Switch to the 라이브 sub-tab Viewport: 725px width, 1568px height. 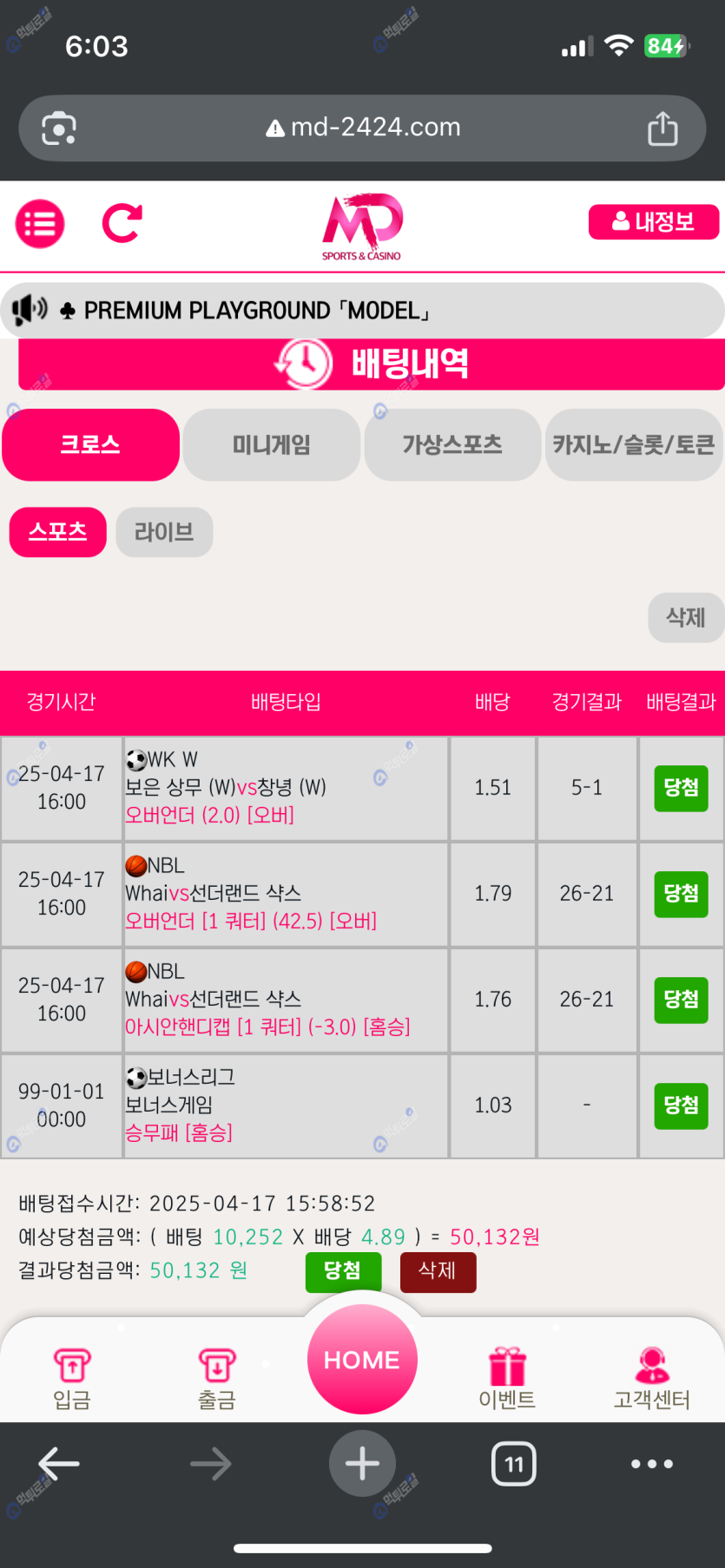pos(164,532)
